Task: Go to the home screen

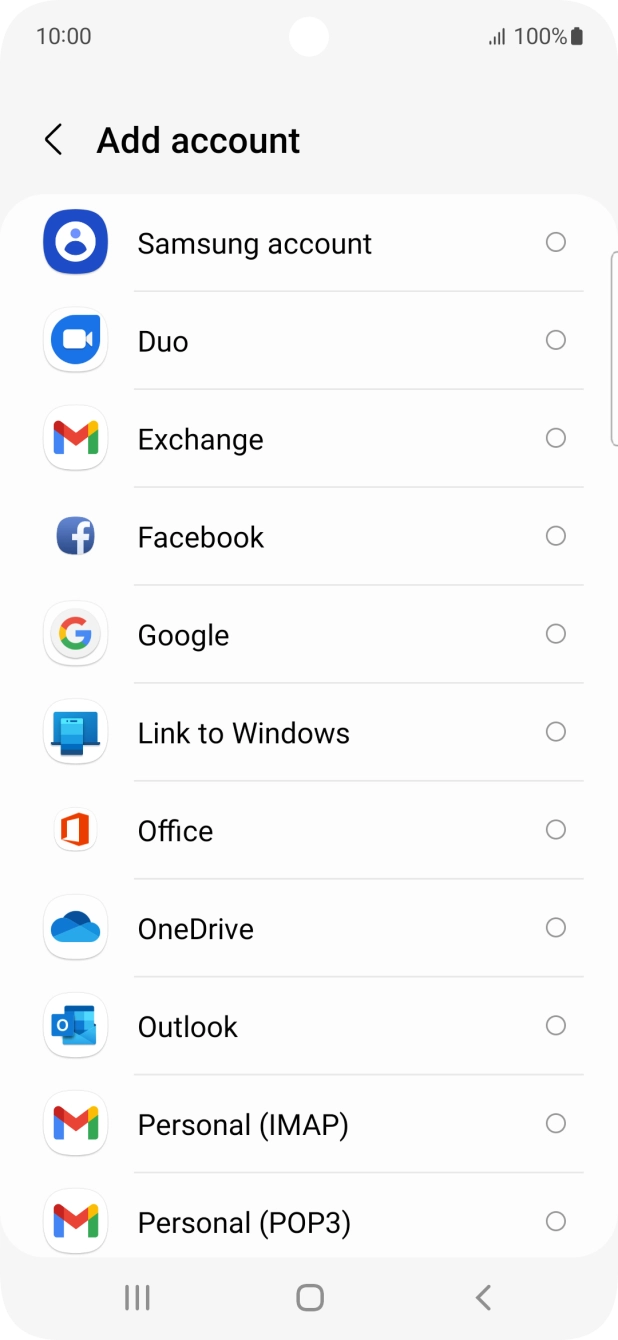Action: (310, 1298)
